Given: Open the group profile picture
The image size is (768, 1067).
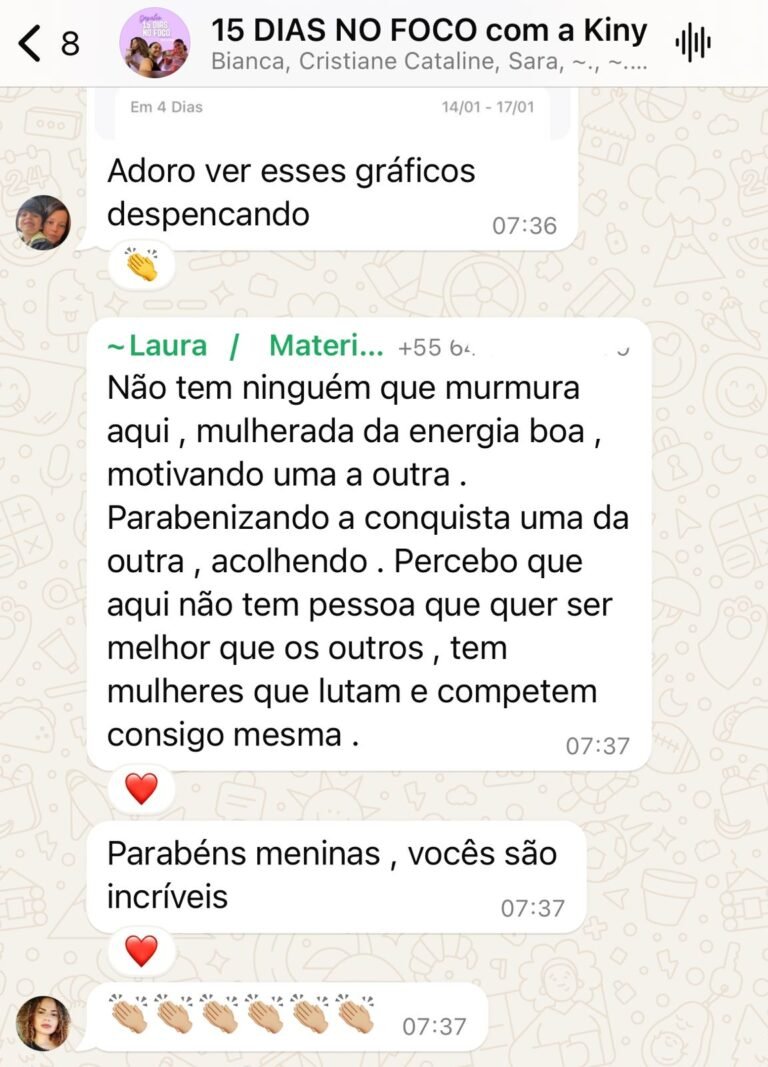Looking at the screenshot, I should [154, 43].
